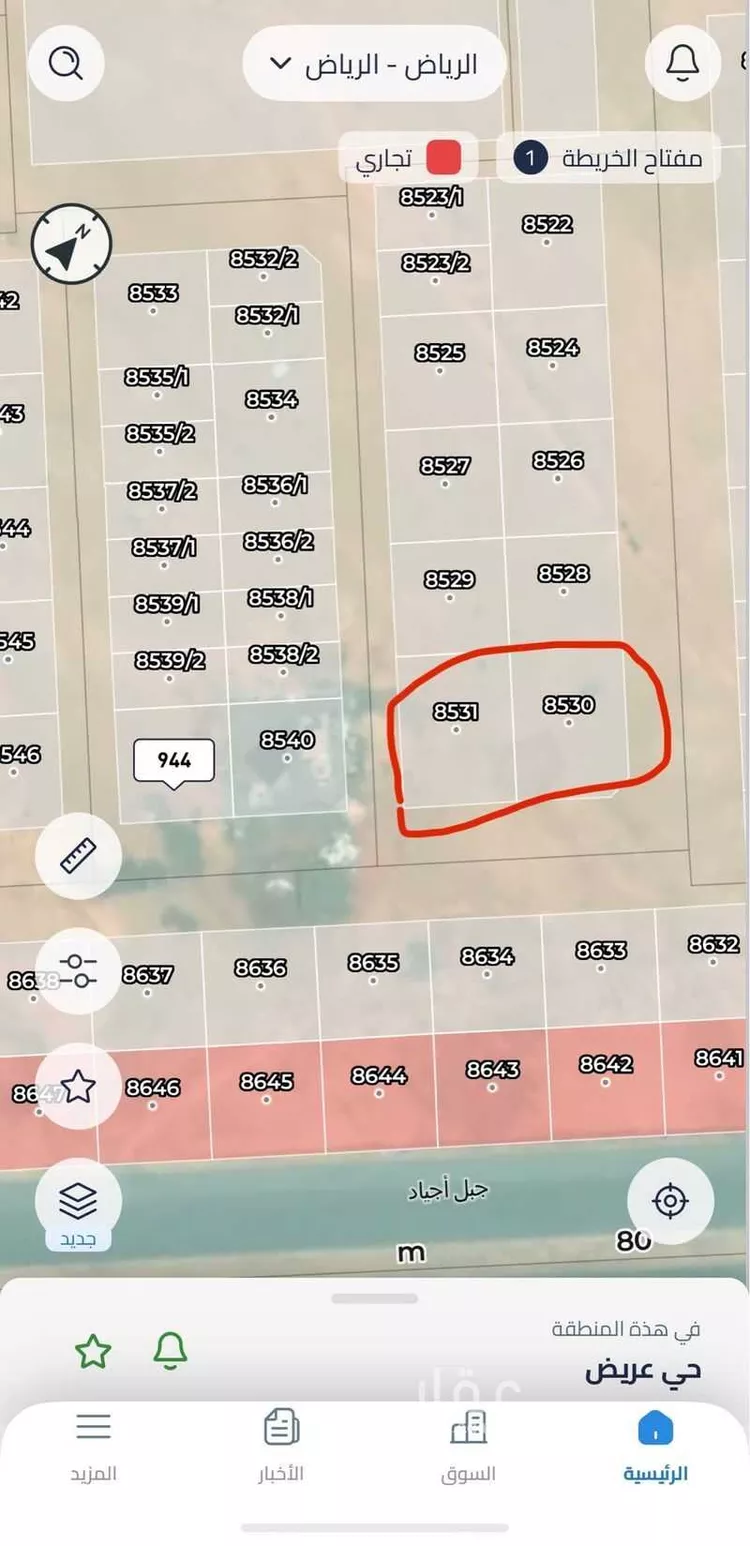Open the مفتاح الخريطة map legend
This screenshot has height=1546, width=750.
click(x=608, y=158)
